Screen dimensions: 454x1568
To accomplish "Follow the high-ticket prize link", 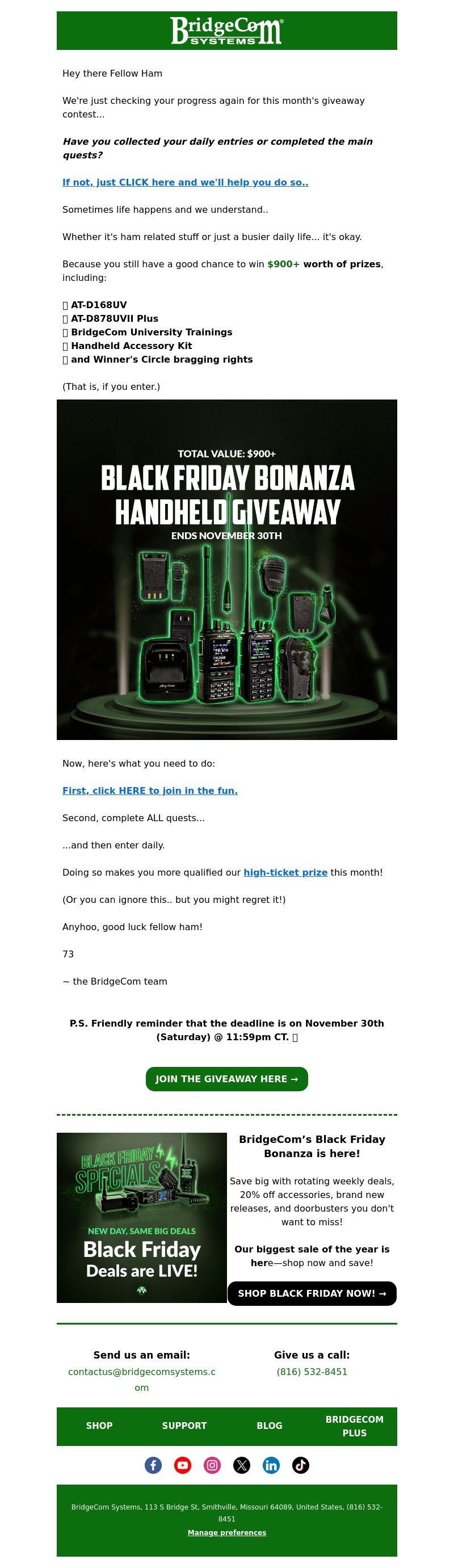I will (285, 872).
